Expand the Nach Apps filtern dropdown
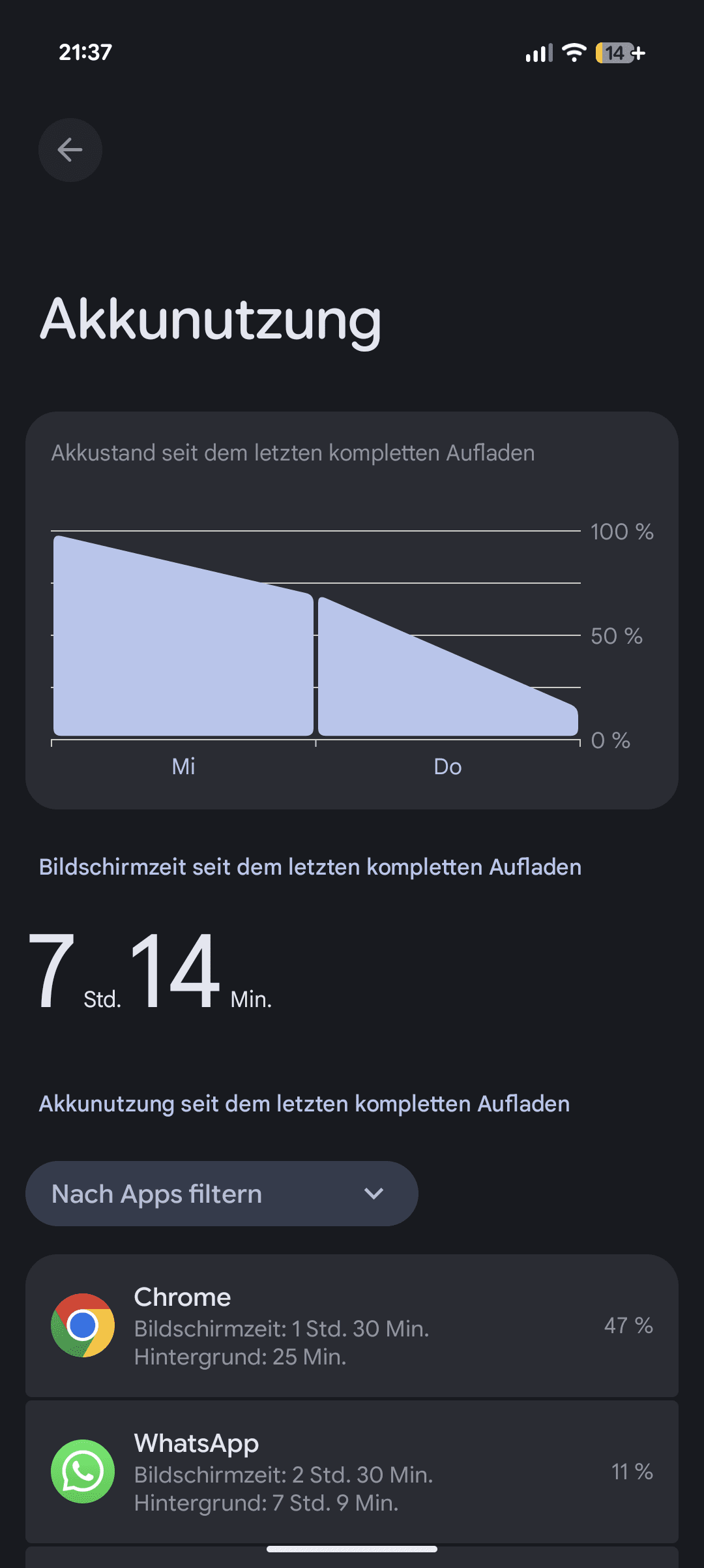 coord(222,1194)
